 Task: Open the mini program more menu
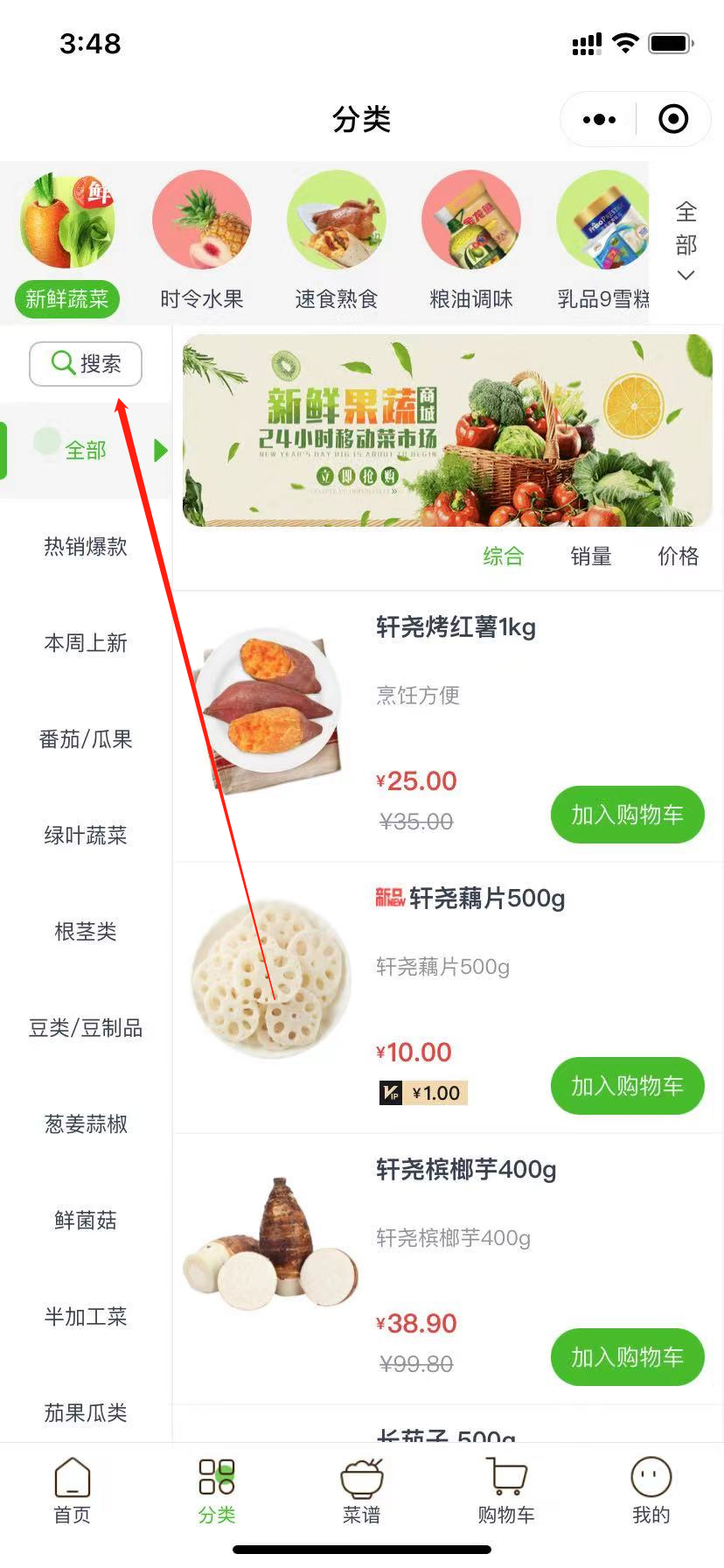click(x=599, y=119)
